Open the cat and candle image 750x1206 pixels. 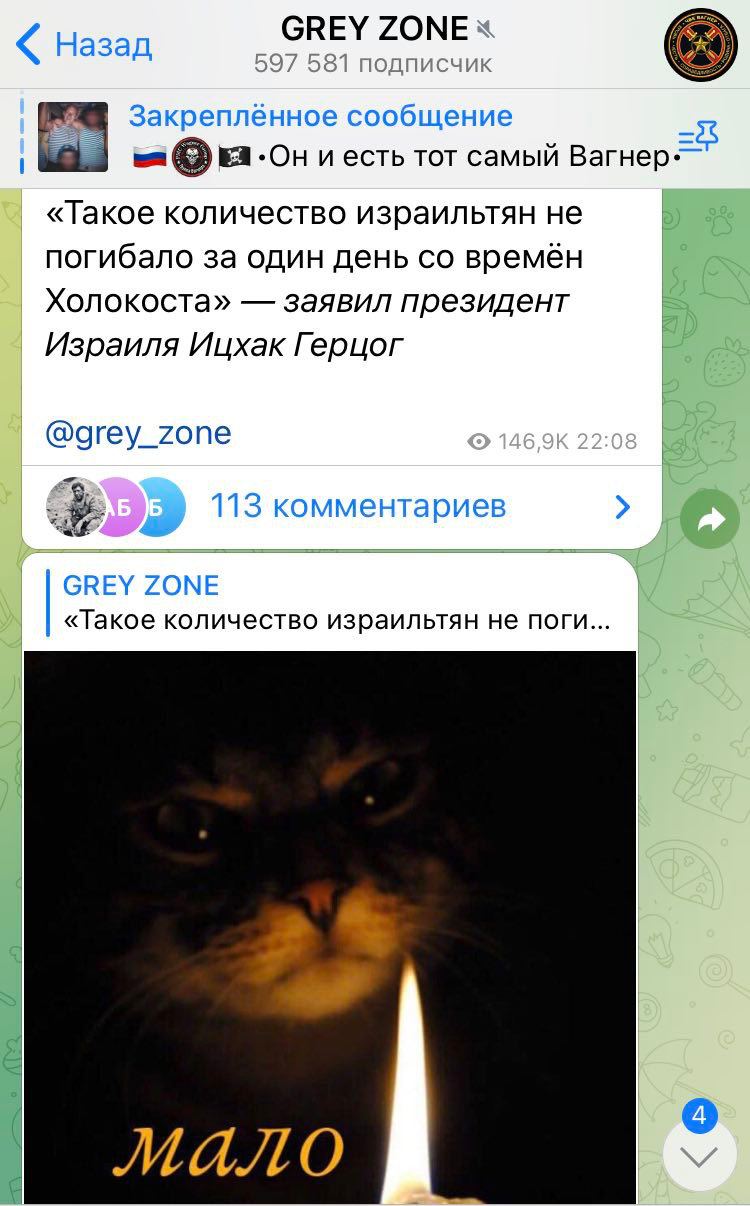[330, 920]
